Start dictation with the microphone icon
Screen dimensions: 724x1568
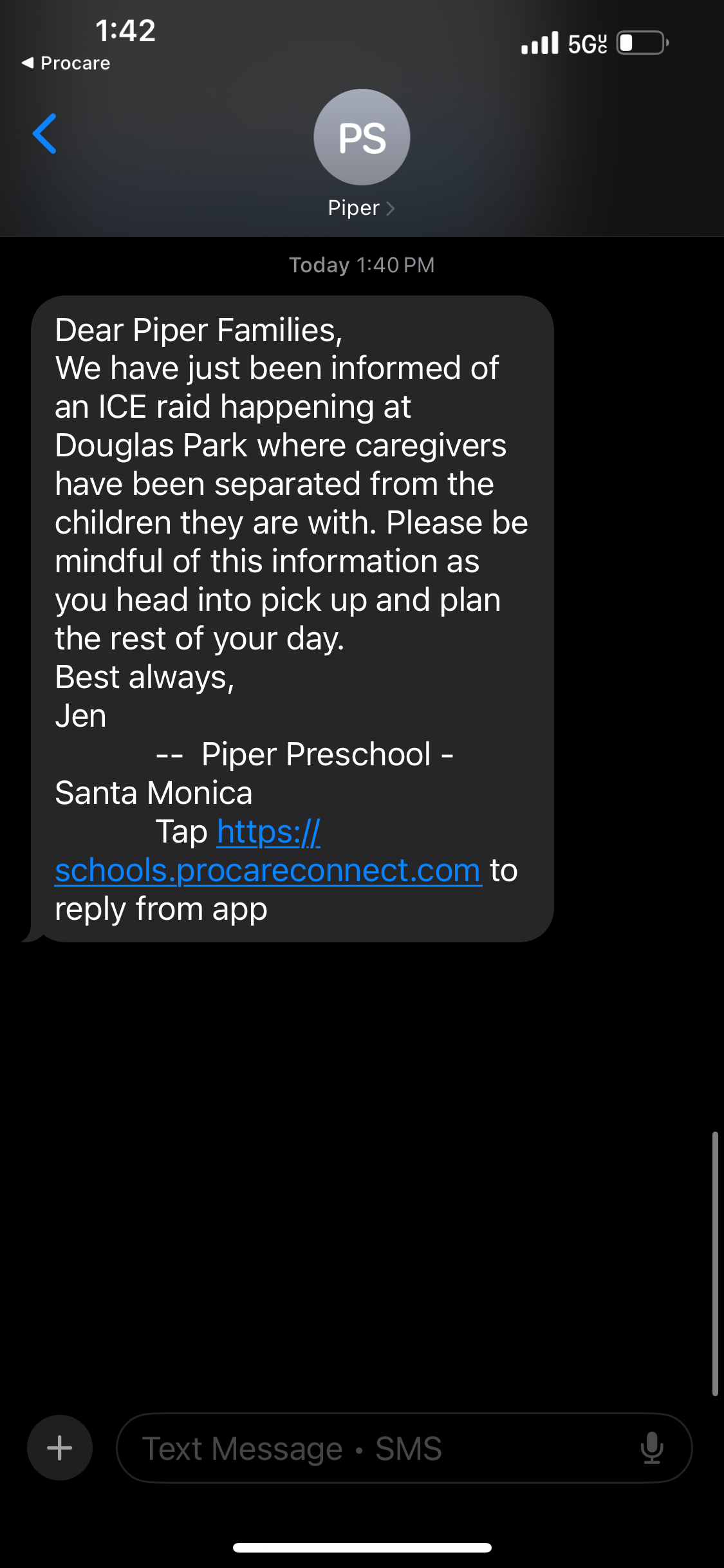652,1448
